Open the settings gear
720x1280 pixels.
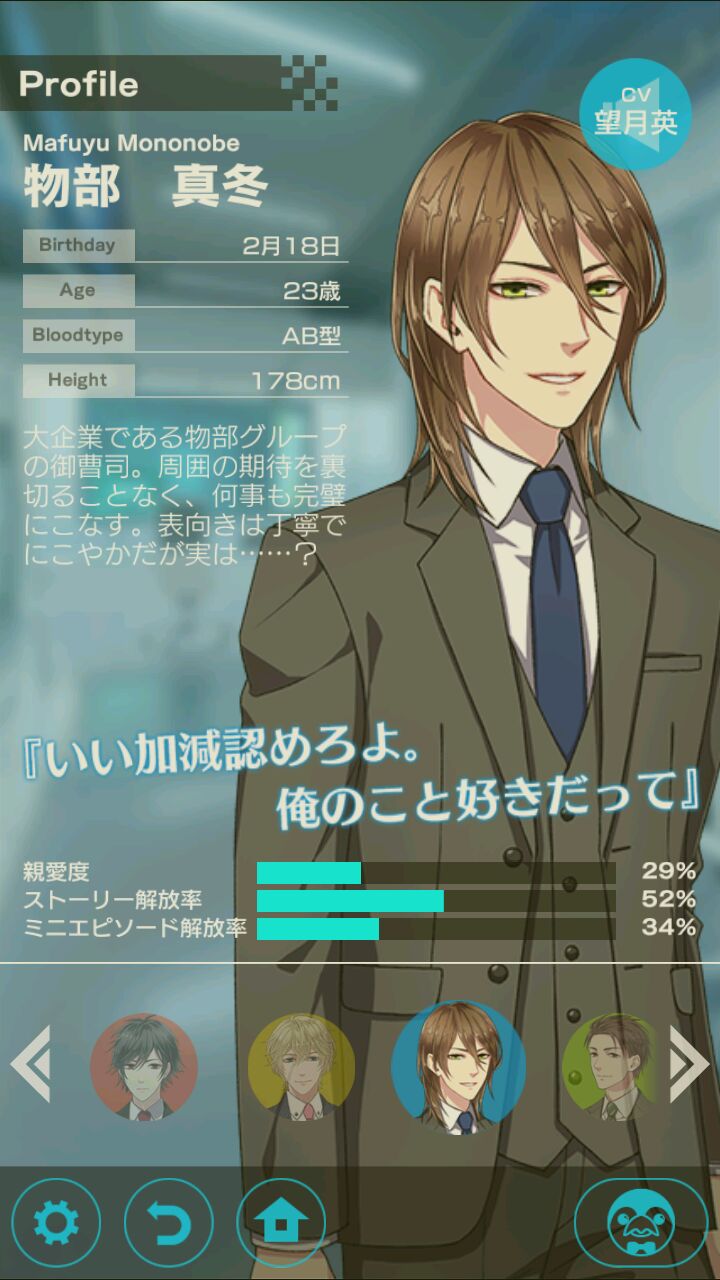56,1222
